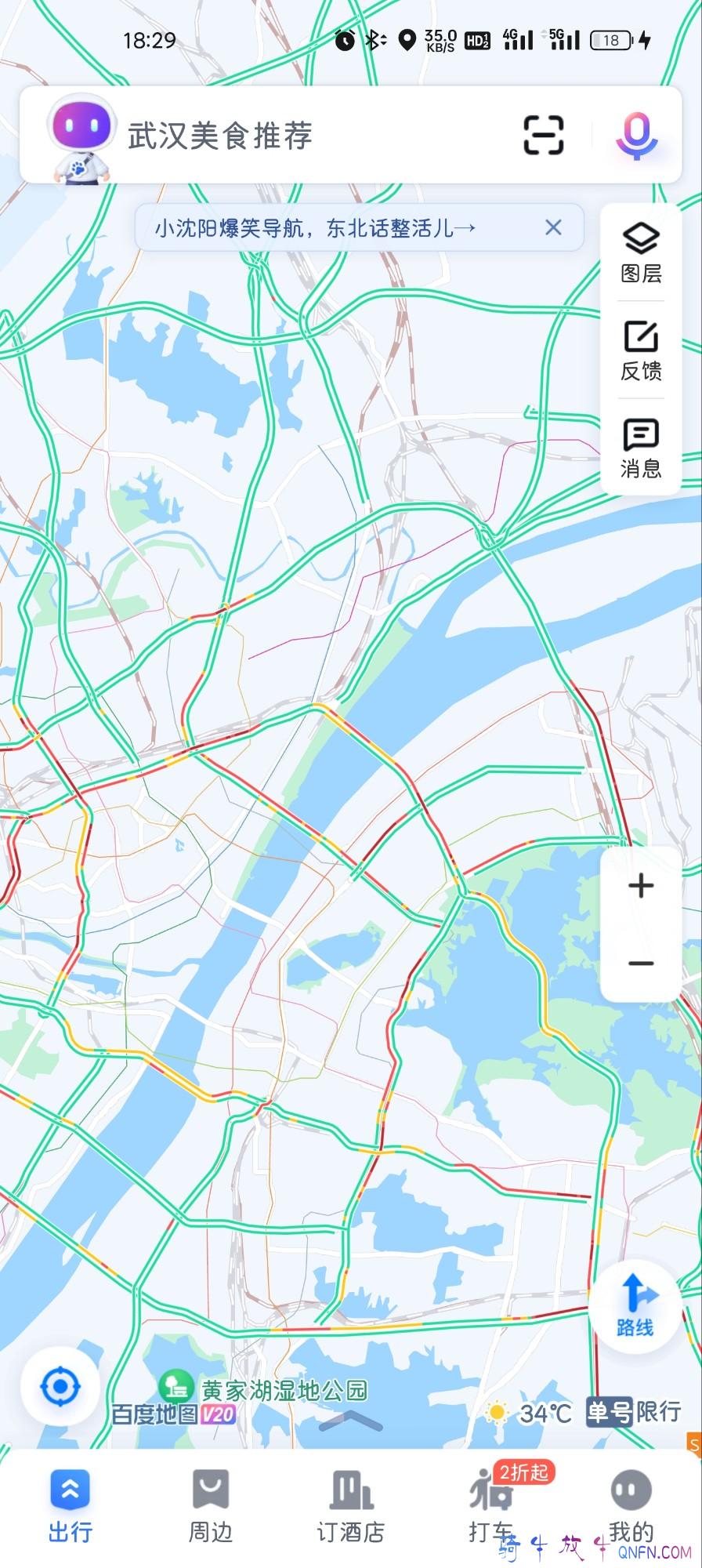Viewport: 702px width, 1568px height.
Task: Switch to the 打车 tab
Action: (491, 1505)
